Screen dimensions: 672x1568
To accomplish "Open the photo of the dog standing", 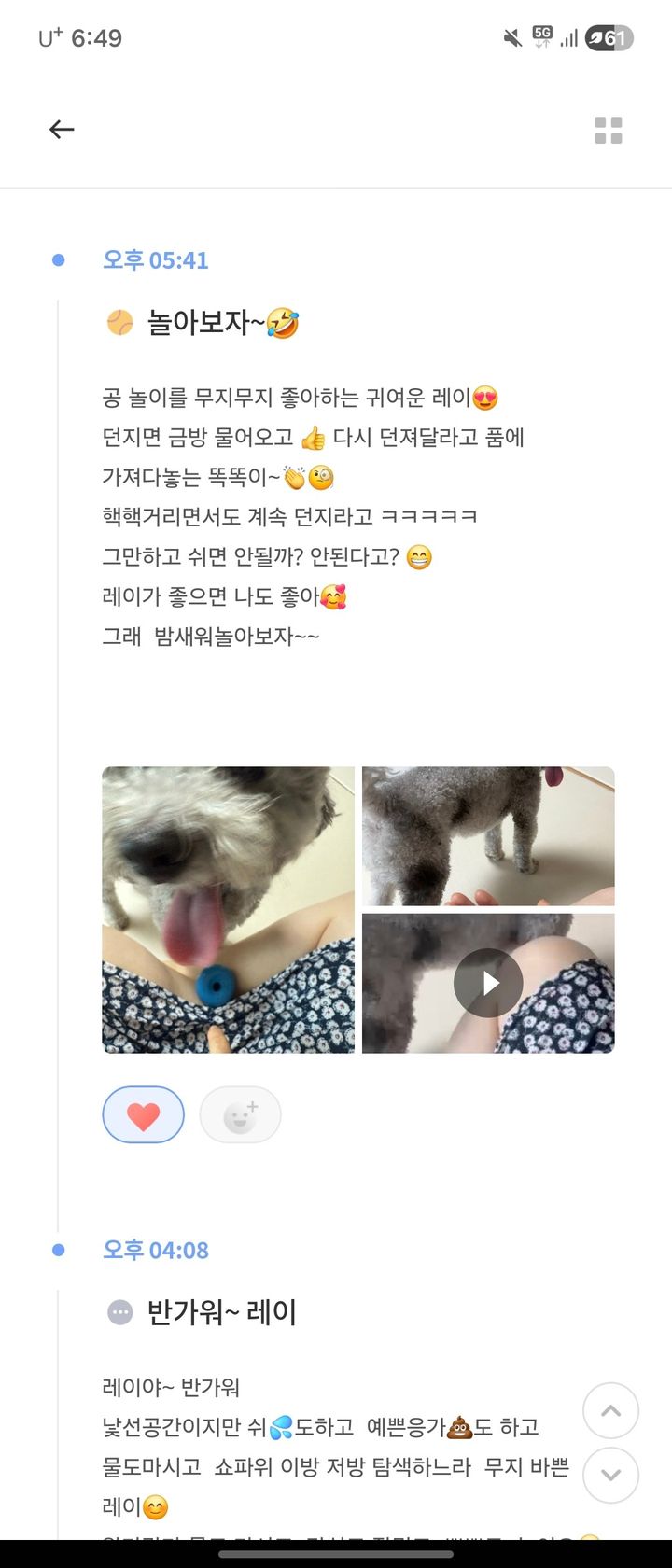I will pos(488,836).
